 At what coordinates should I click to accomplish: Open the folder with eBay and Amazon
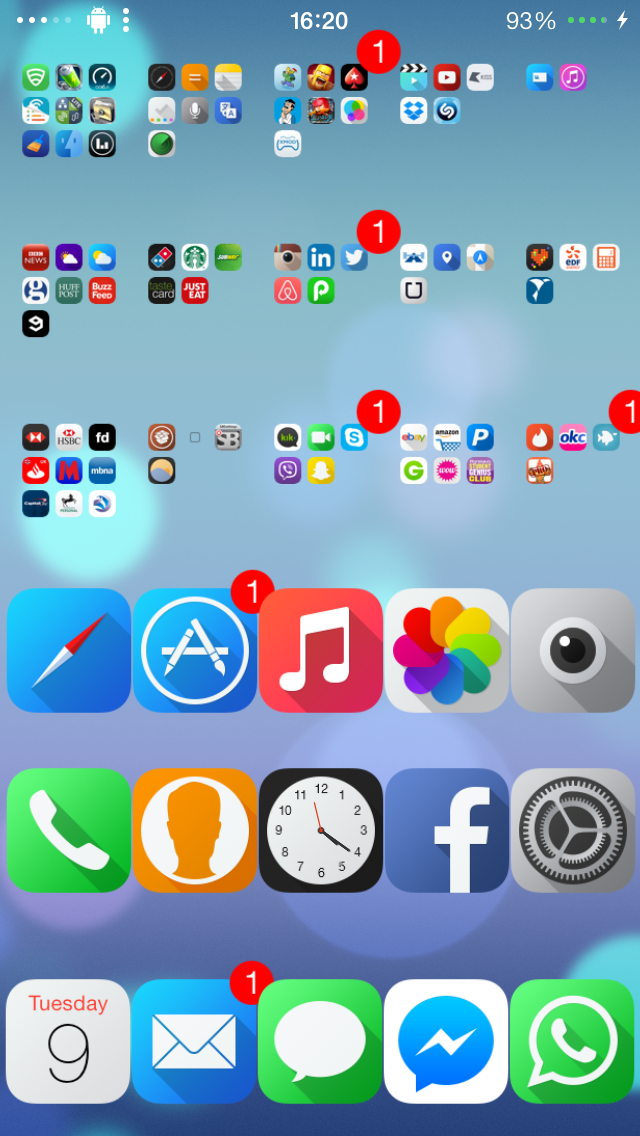coord(446,454)
